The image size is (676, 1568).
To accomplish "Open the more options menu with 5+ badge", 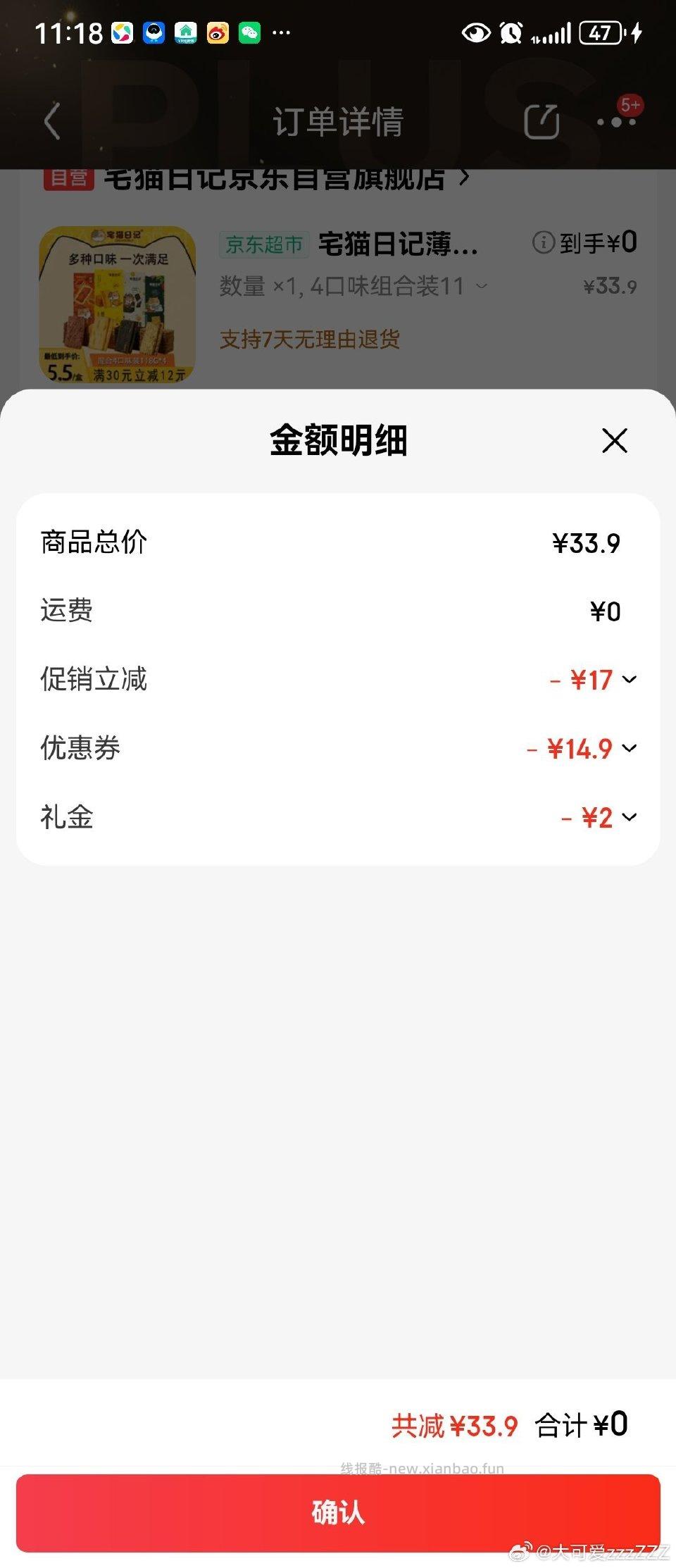I will tap(616, 121).
